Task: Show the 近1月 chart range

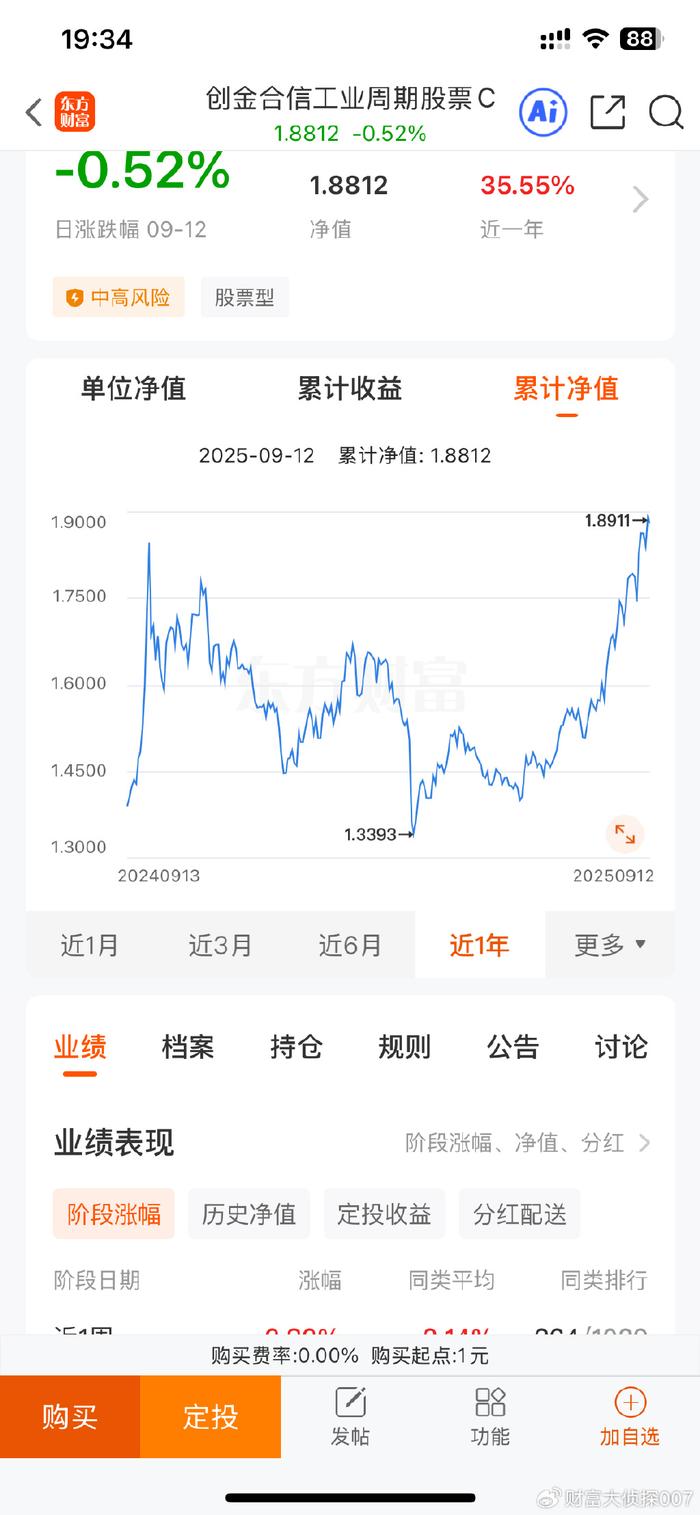Action: 90,945
